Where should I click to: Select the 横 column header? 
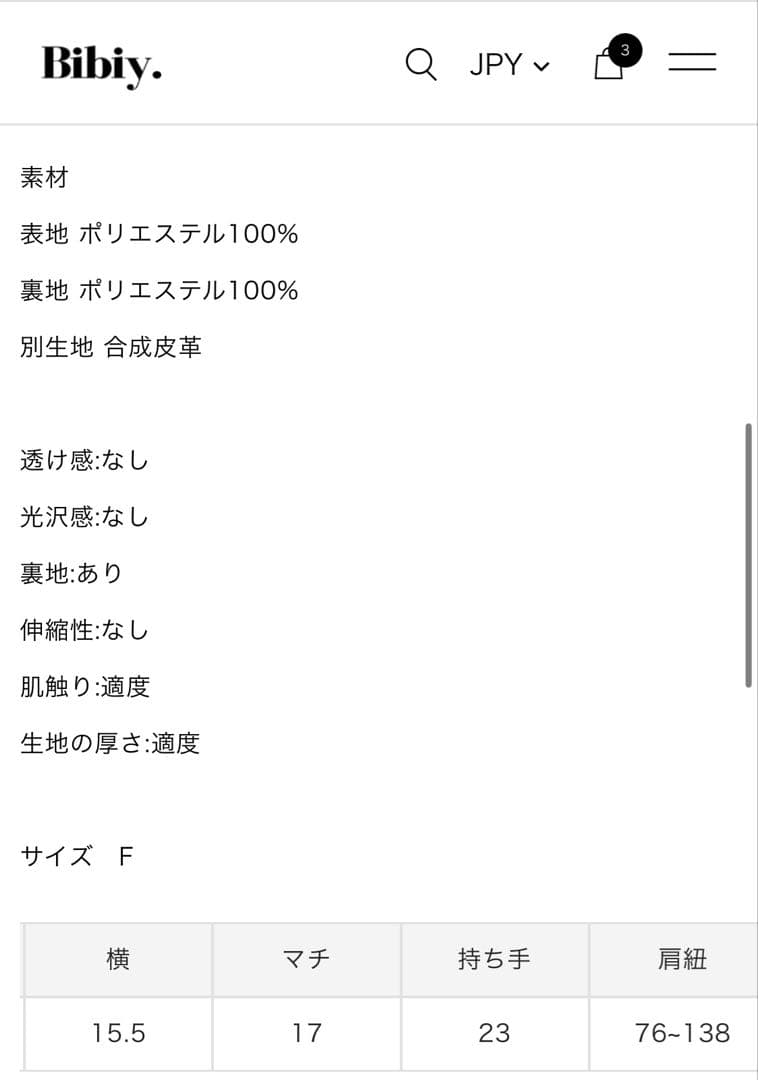point(117,958)
